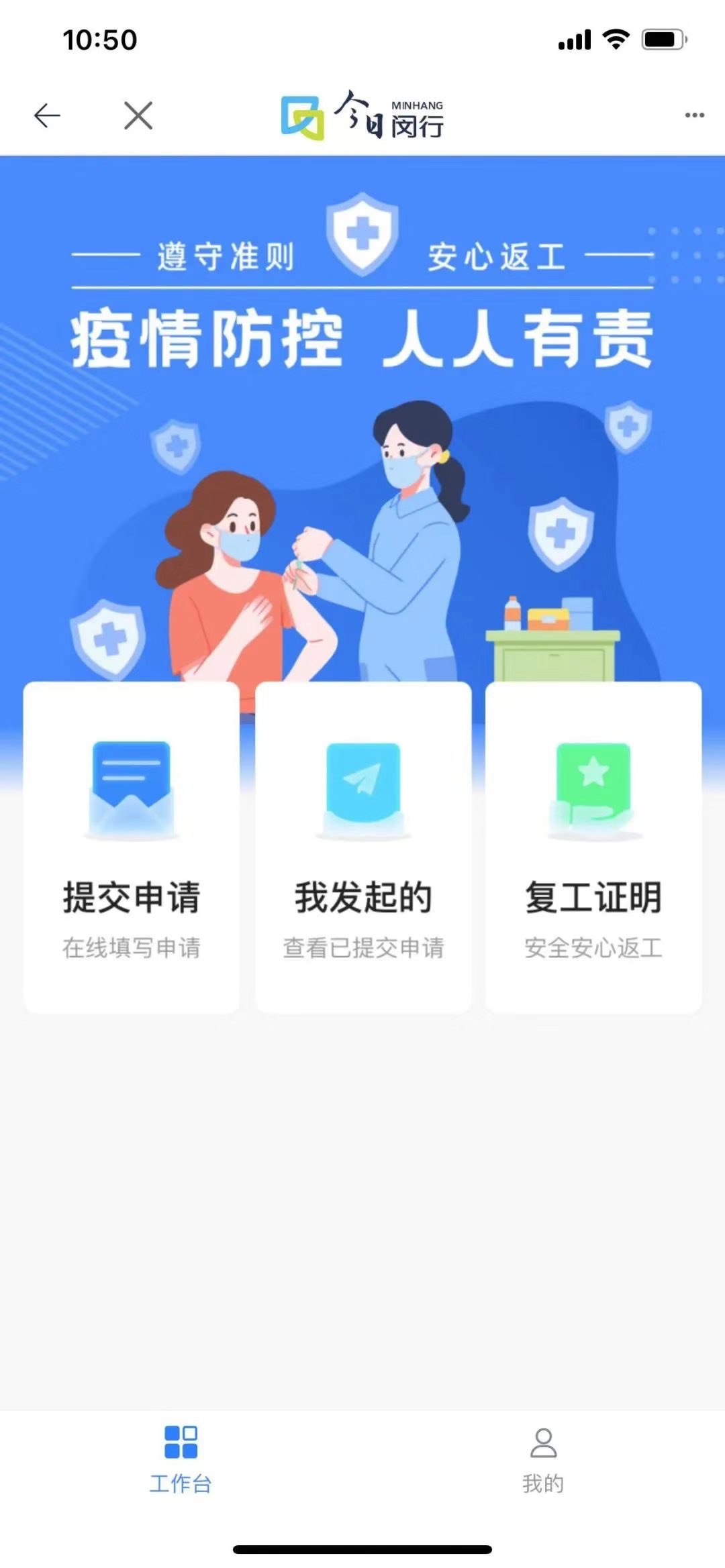
Task: Open the 复工证明 card
Action: tap(593, 847)
